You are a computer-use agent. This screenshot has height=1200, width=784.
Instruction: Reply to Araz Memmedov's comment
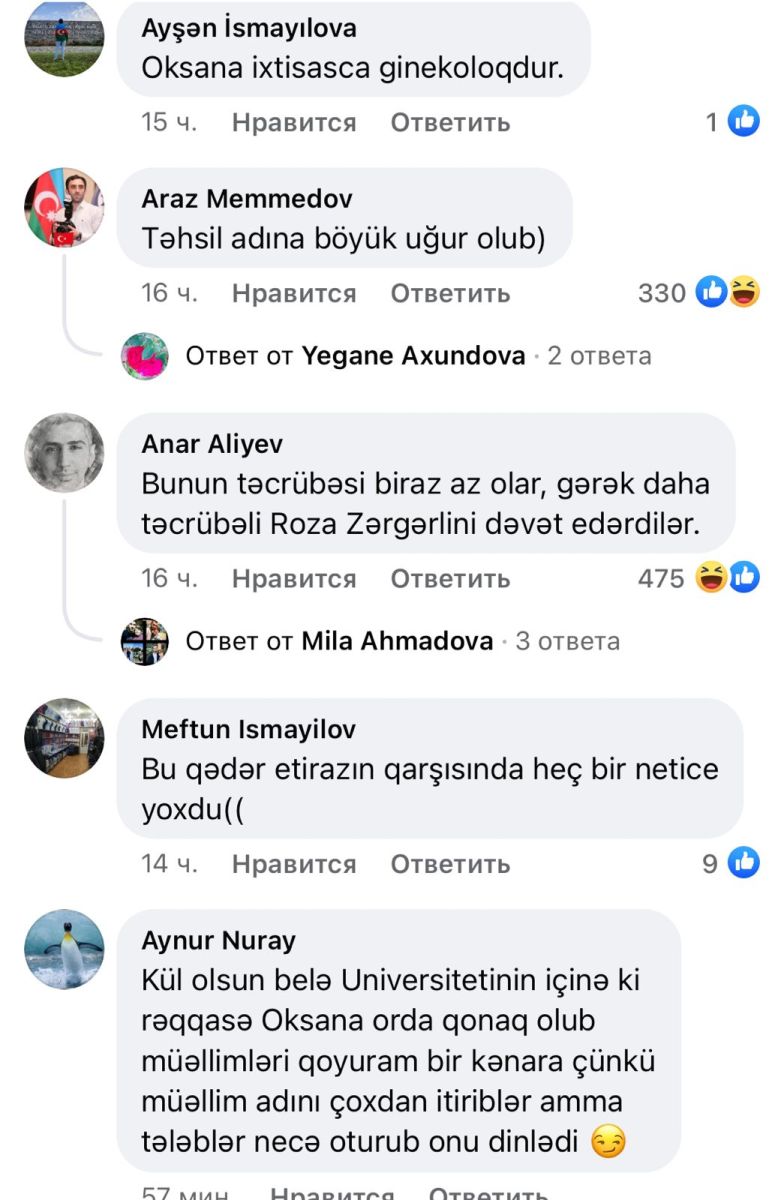450,294
